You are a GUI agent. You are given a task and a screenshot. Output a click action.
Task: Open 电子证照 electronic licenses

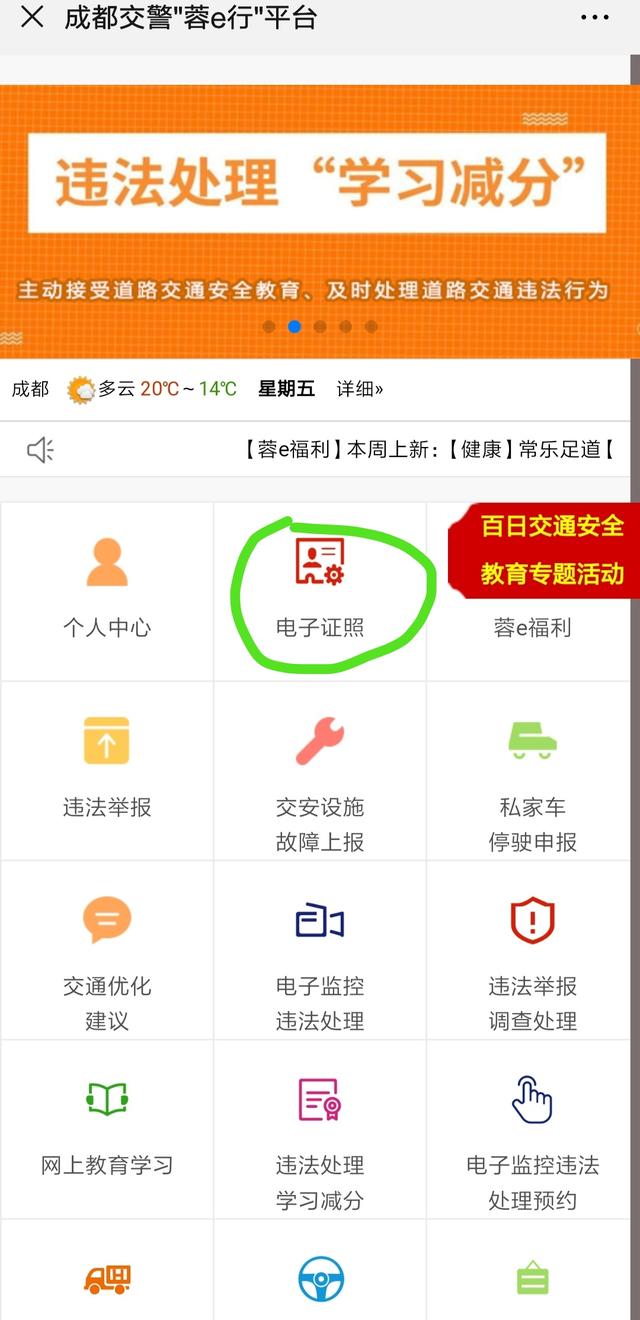320,590
